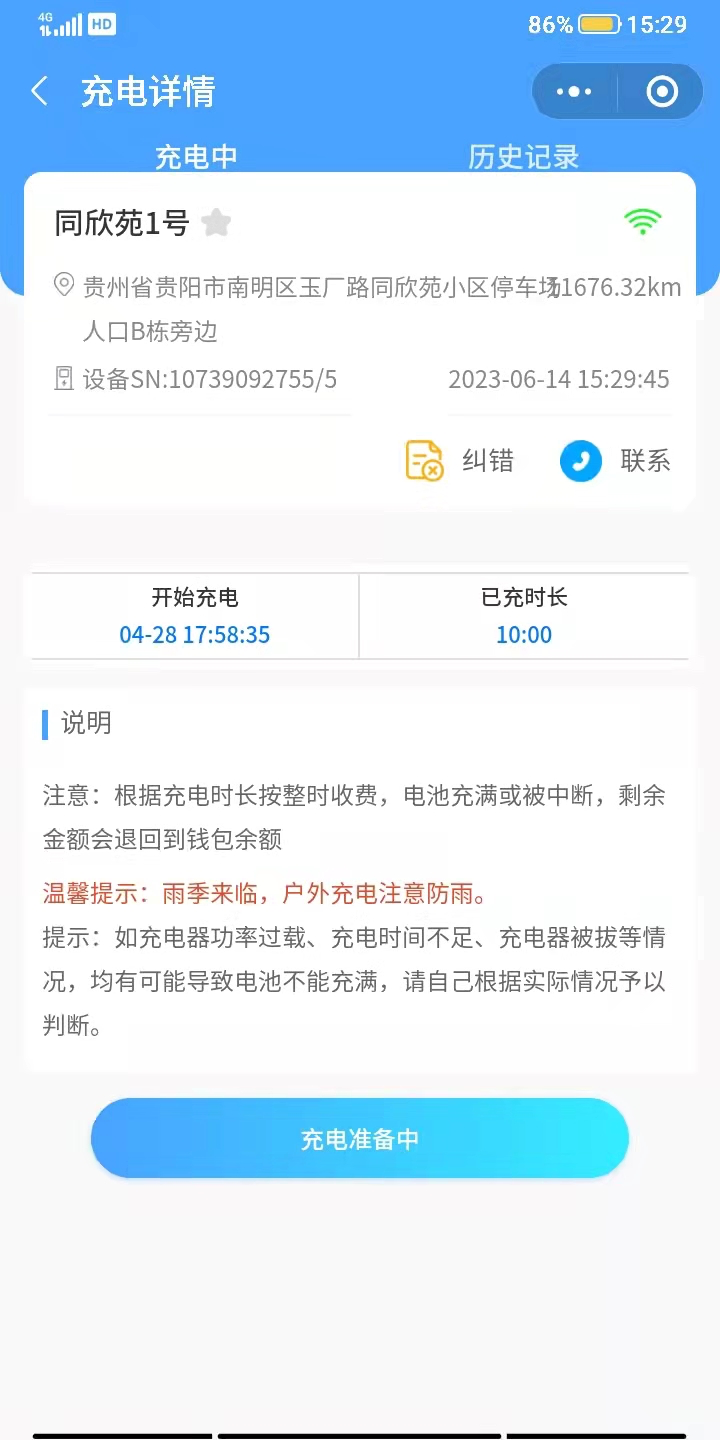Switch to the 历史记录 tab
720x1440 pixels.
[x=524, y=157]
